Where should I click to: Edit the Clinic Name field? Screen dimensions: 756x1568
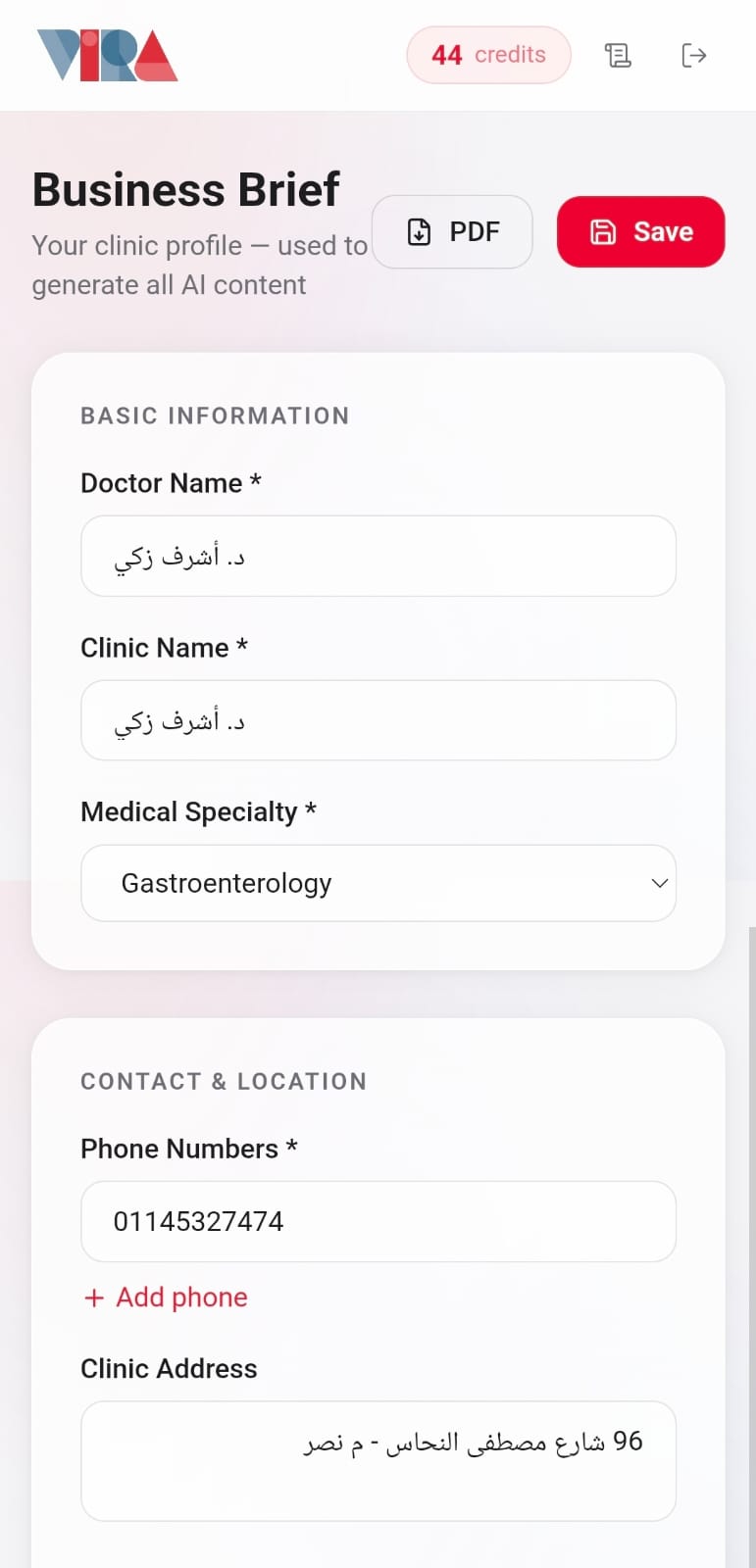(x=378, y=721)
